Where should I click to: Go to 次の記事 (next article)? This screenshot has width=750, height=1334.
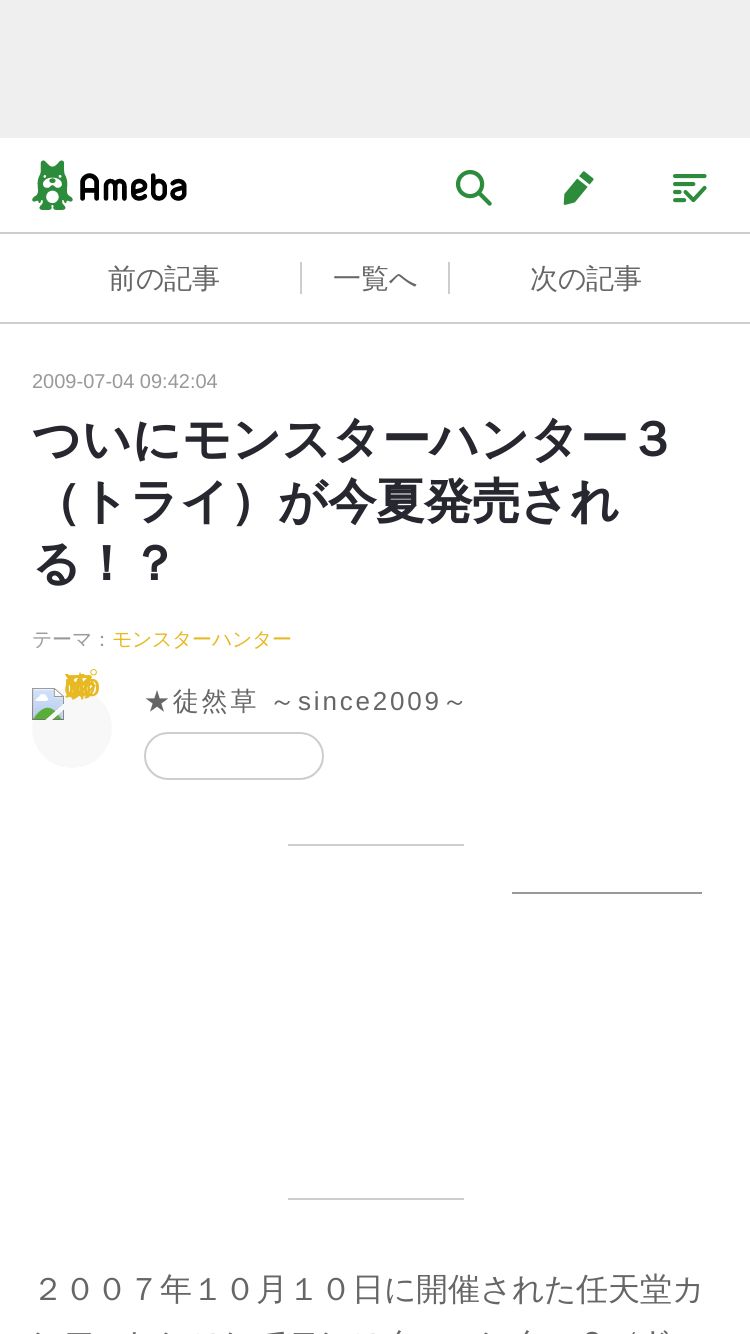[586, 279]
